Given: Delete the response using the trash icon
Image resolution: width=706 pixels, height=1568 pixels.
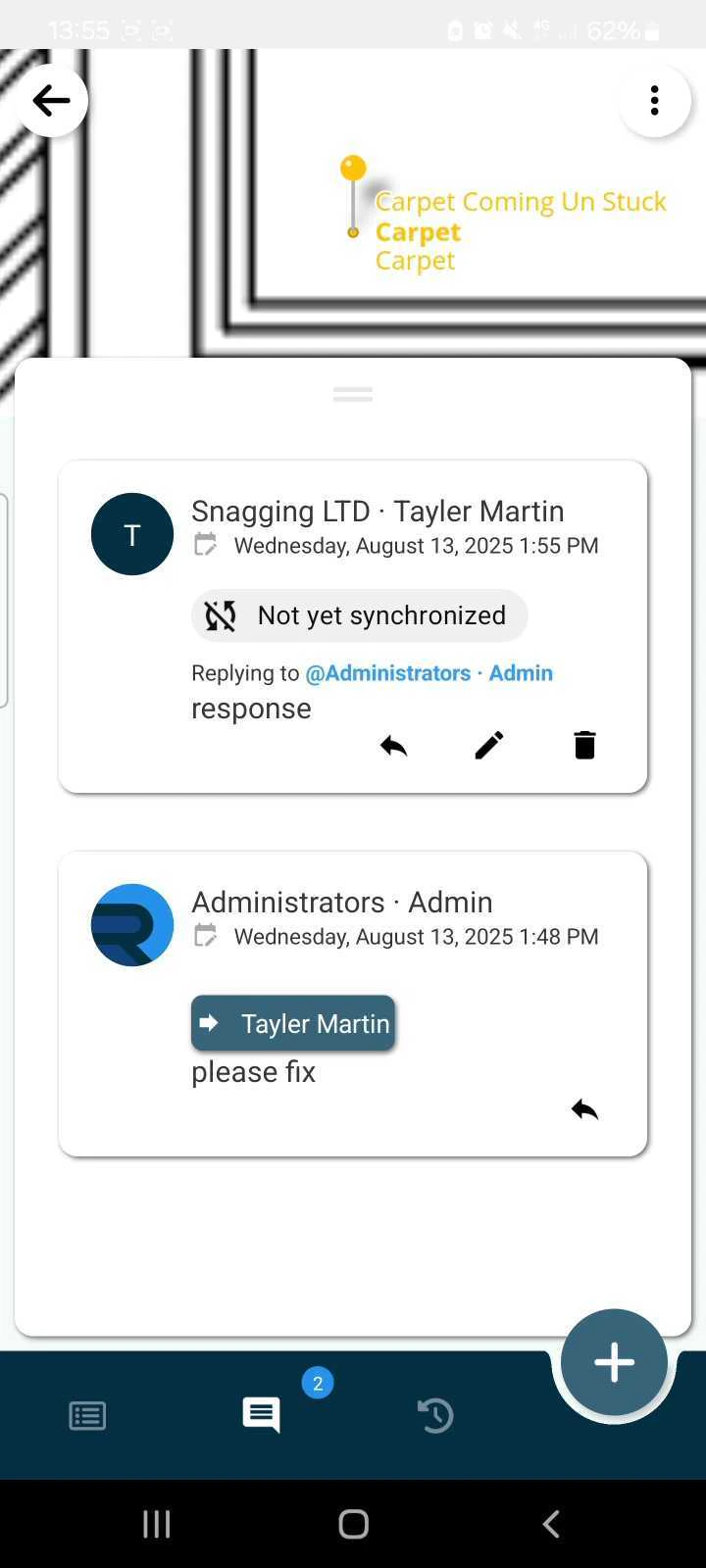Looking at the screenshot, I should pos(584,745).
